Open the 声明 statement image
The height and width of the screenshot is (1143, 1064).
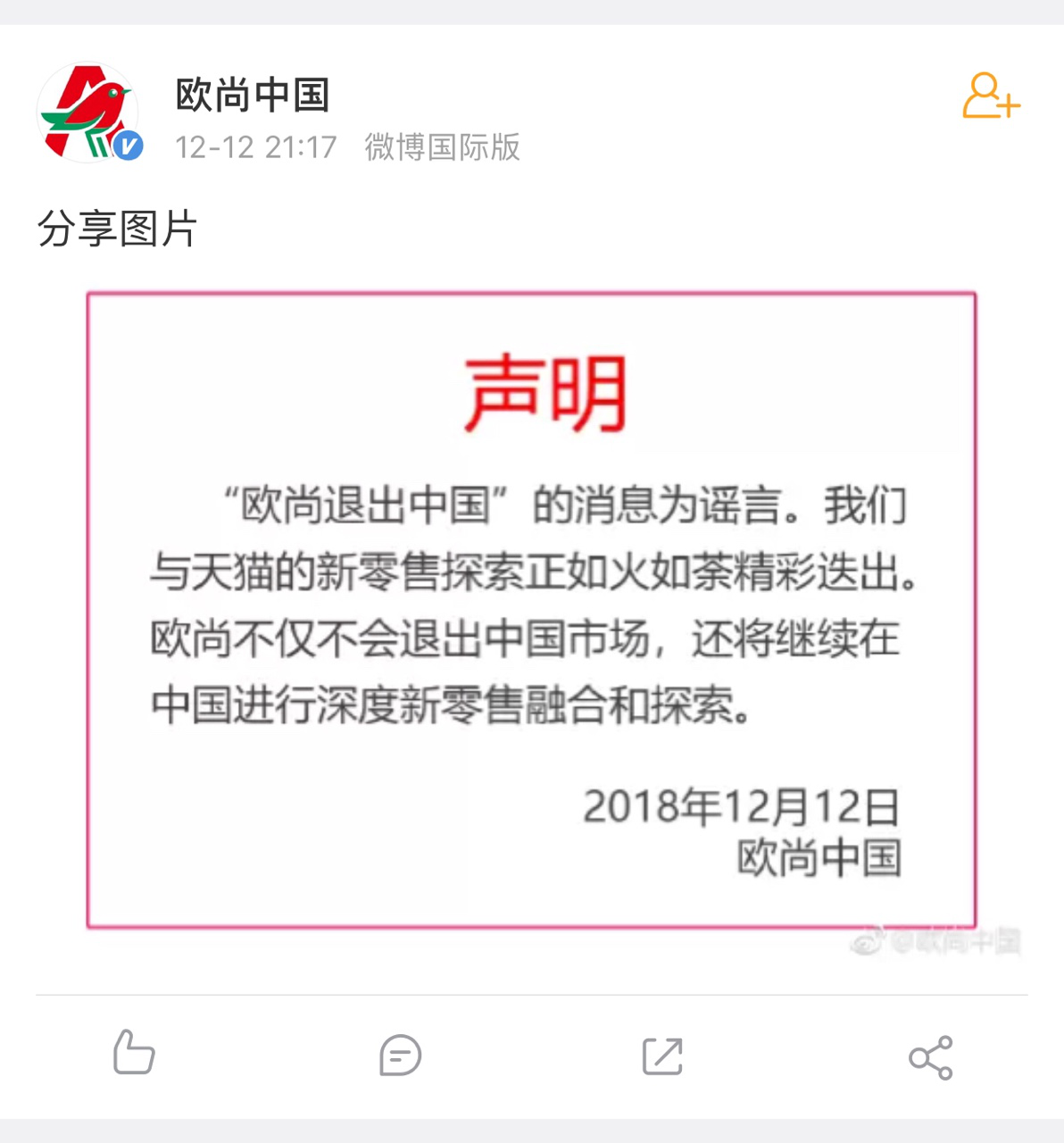point(531,611)
